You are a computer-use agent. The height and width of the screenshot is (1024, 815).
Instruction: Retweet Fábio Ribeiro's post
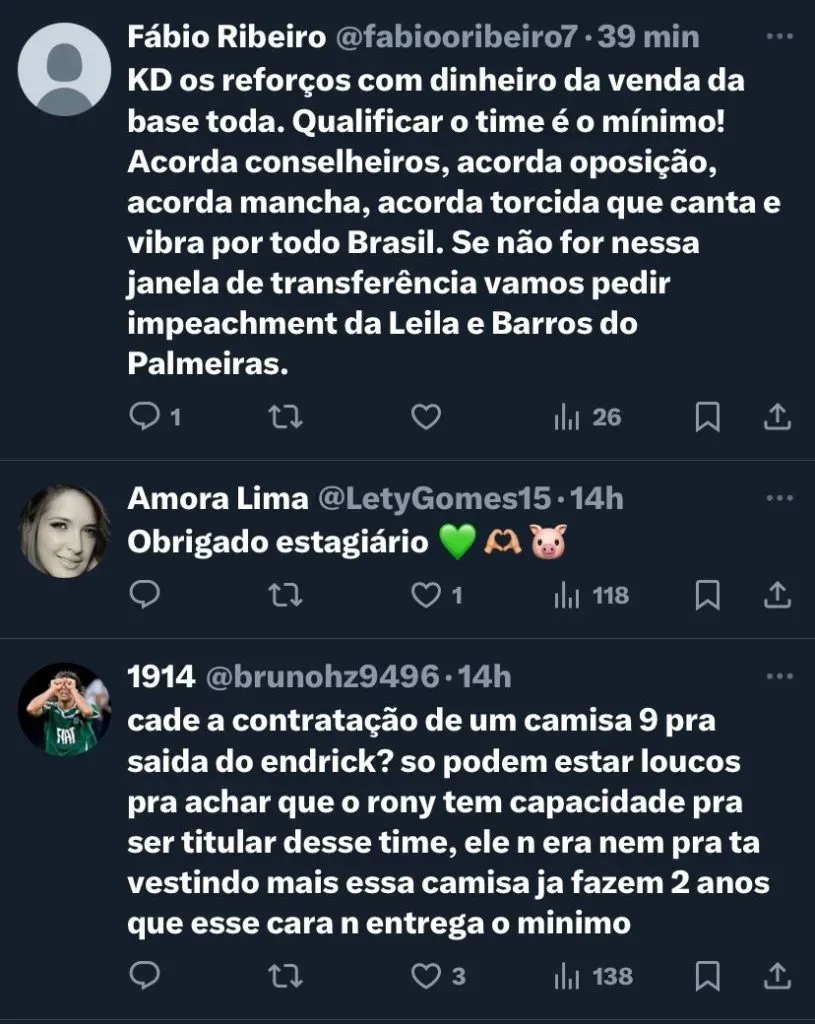pos(287,416)
